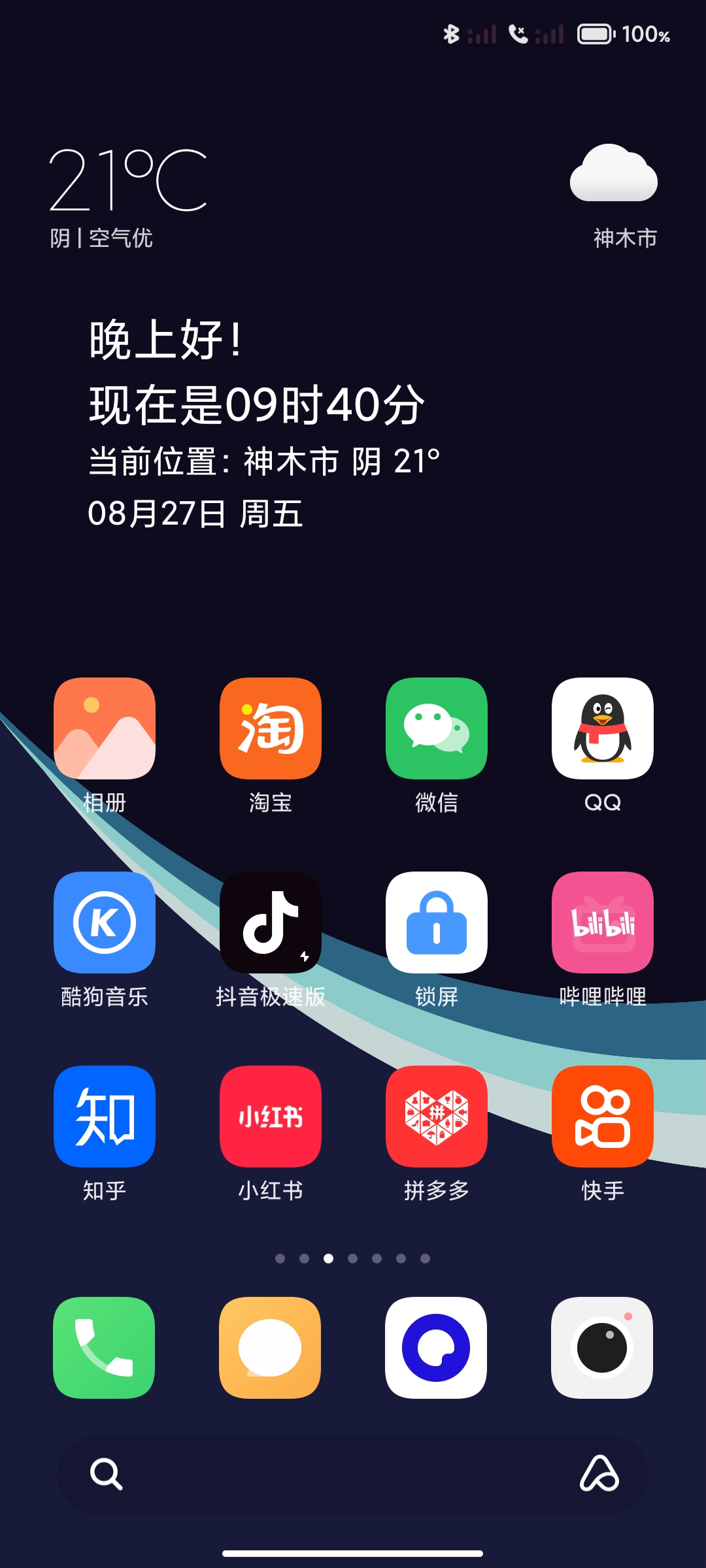Launch the QQ app
Viewport: 706px width, 1568px height.
click(603, 728)
